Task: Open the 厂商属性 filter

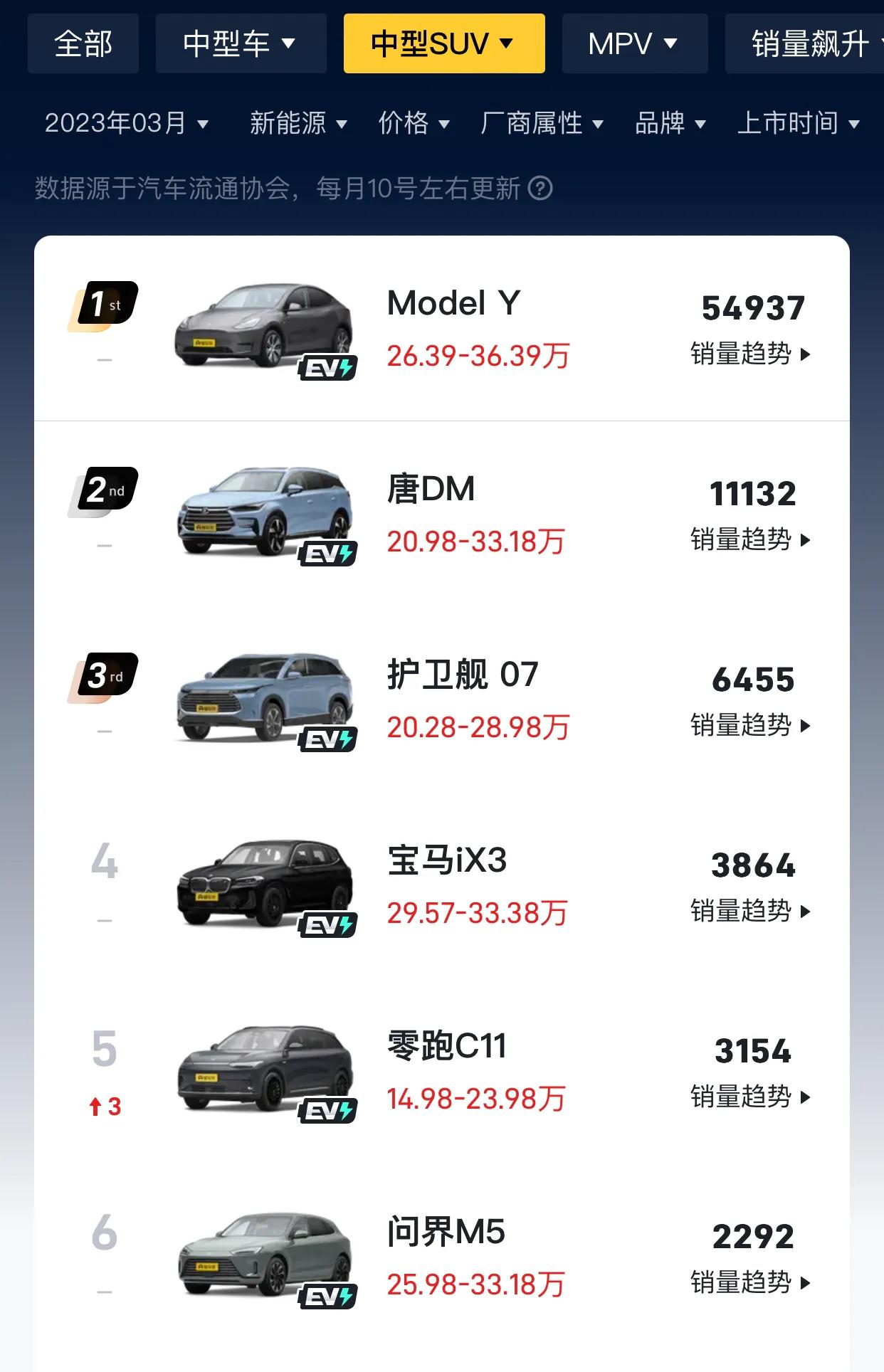Action: (x=542, y=123)
